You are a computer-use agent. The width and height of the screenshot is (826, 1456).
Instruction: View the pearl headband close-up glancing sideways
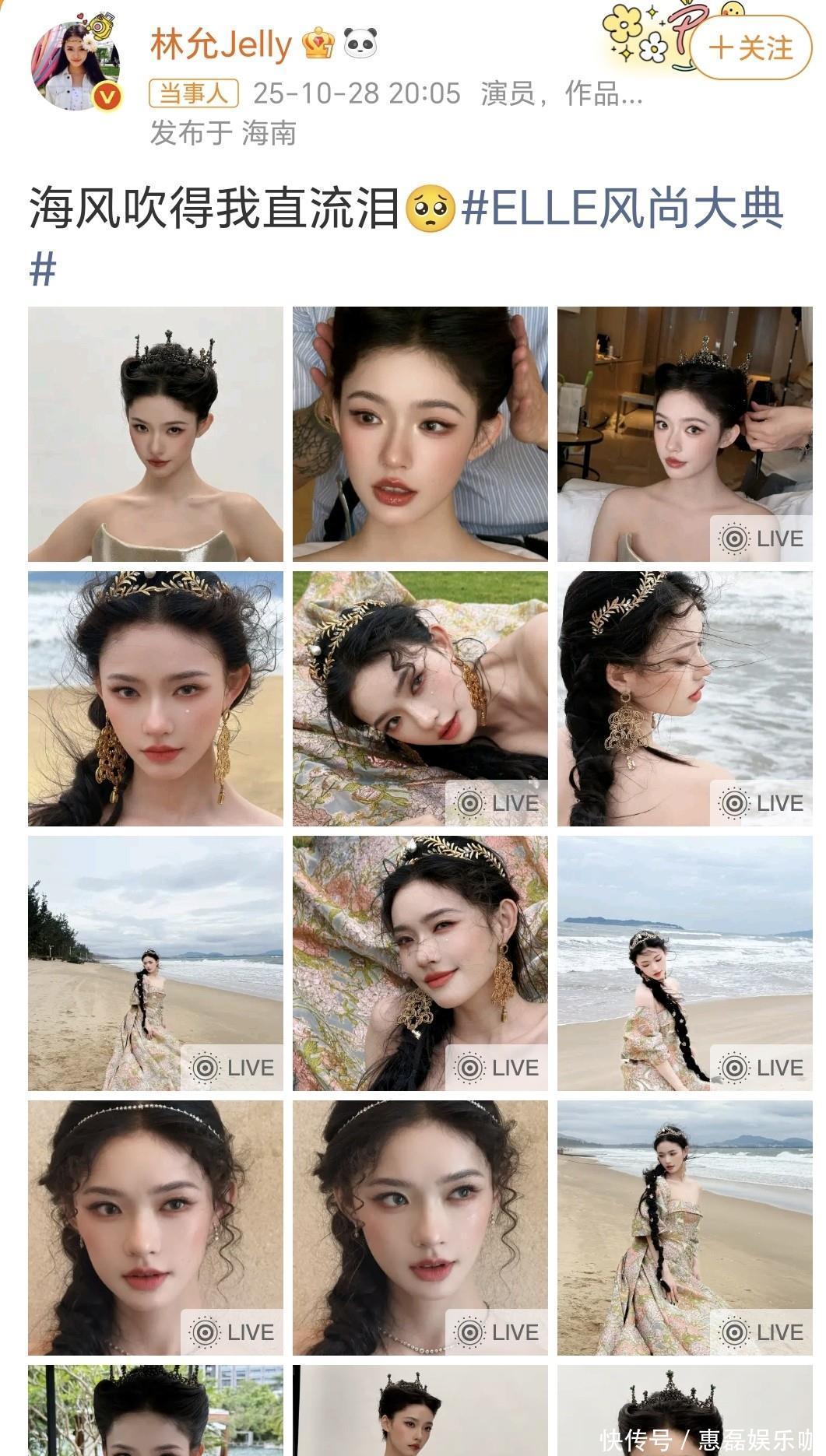pos(420,1227)
